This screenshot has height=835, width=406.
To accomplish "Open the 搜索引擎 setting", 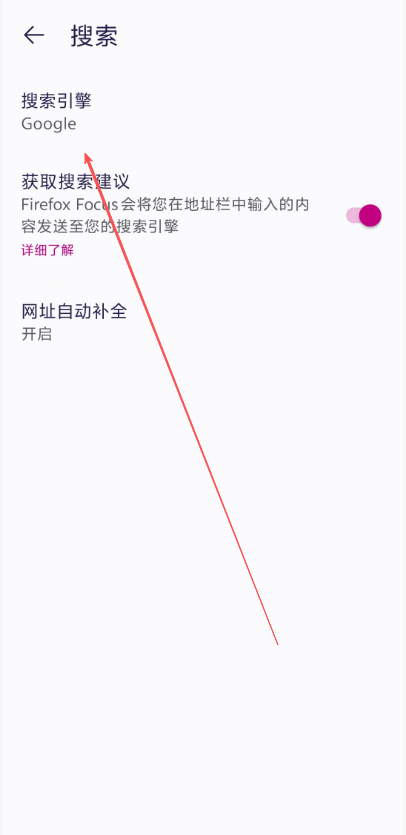I will tap(203, 112).
